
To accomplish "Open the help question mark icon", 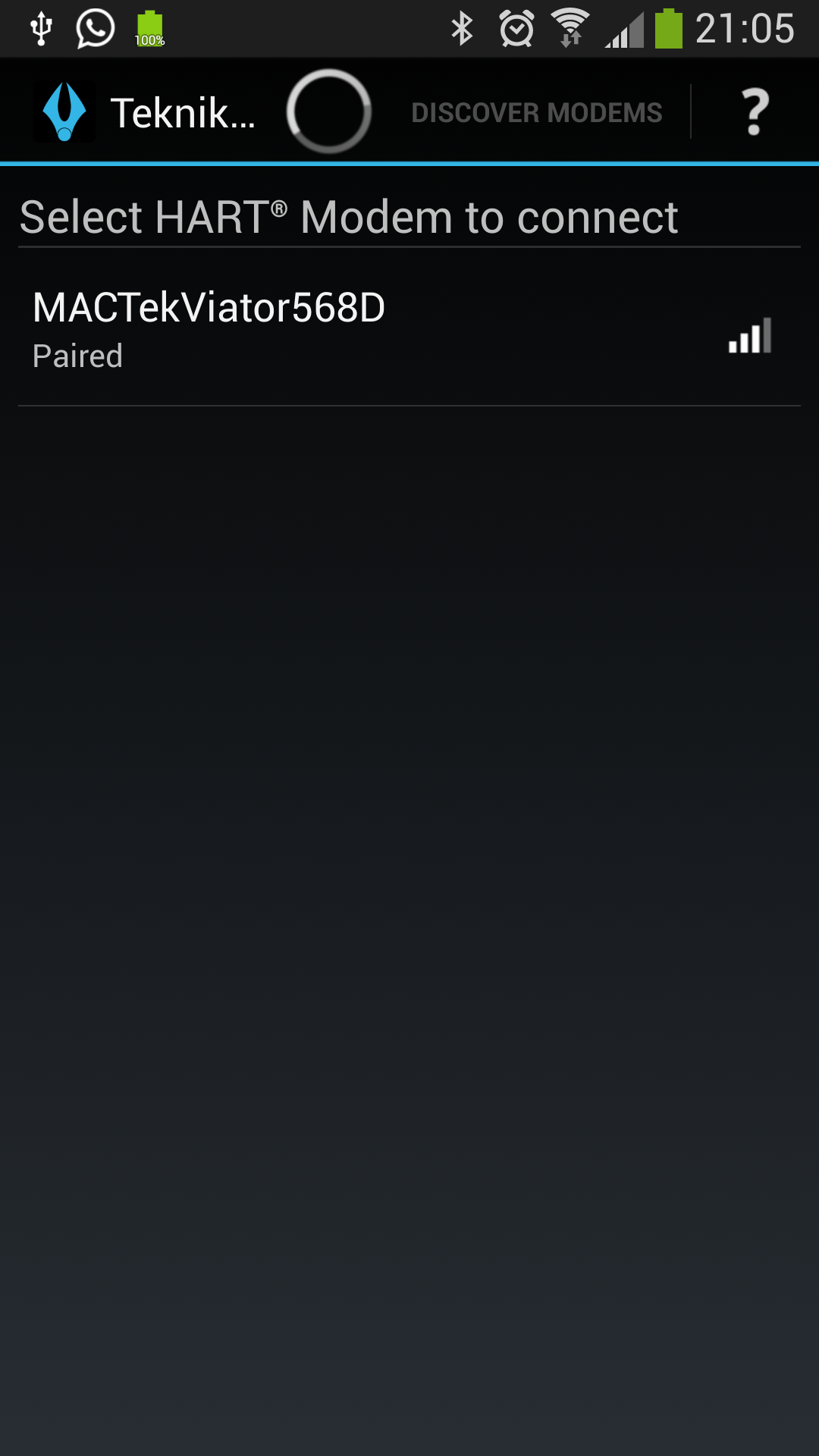I will tap(755, 112).
